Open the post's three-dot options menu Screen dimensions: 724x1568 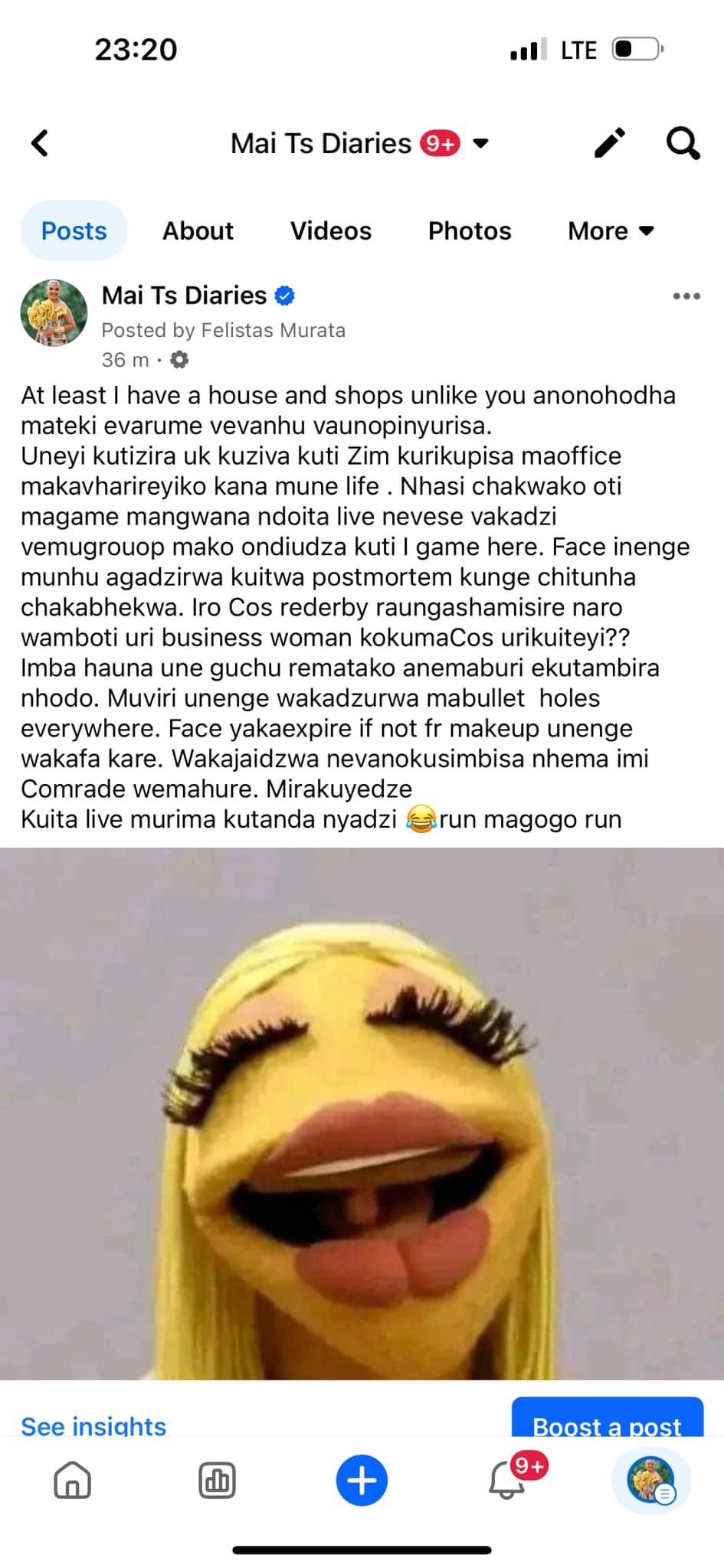(x=686, y=296)
